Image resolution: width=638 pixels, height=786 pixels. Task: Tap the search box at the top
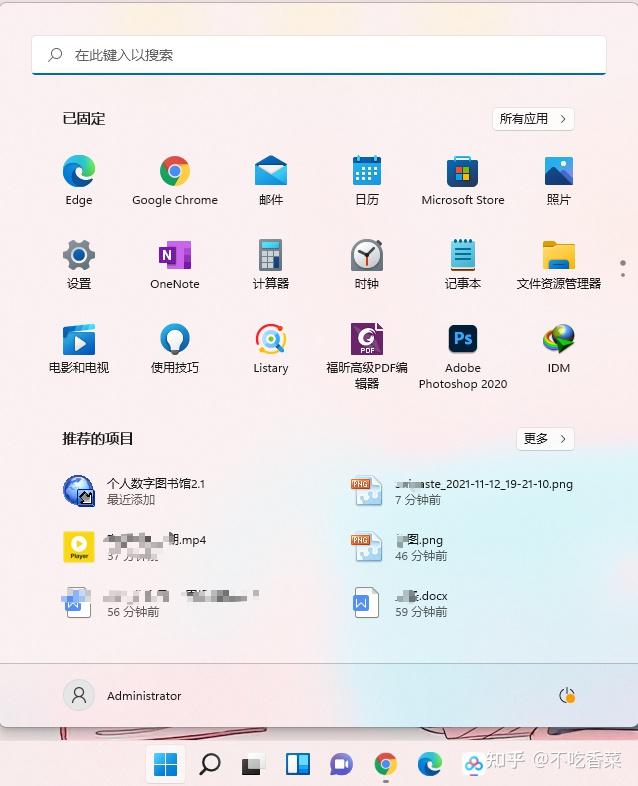pyautogui.click(x=318, y=55)
